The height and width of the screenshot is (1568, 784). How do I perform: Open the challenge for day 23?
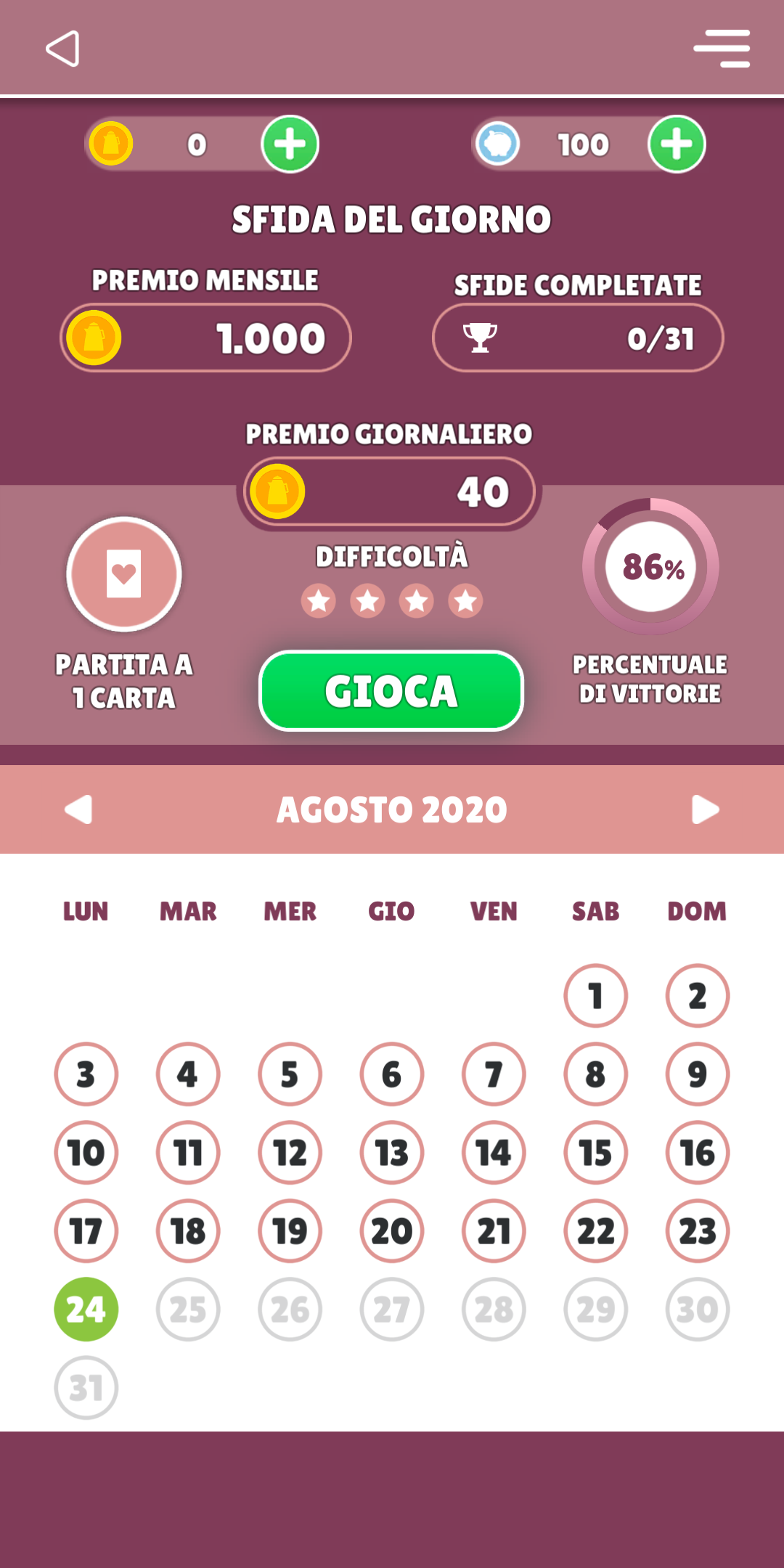pos(698,1230)
